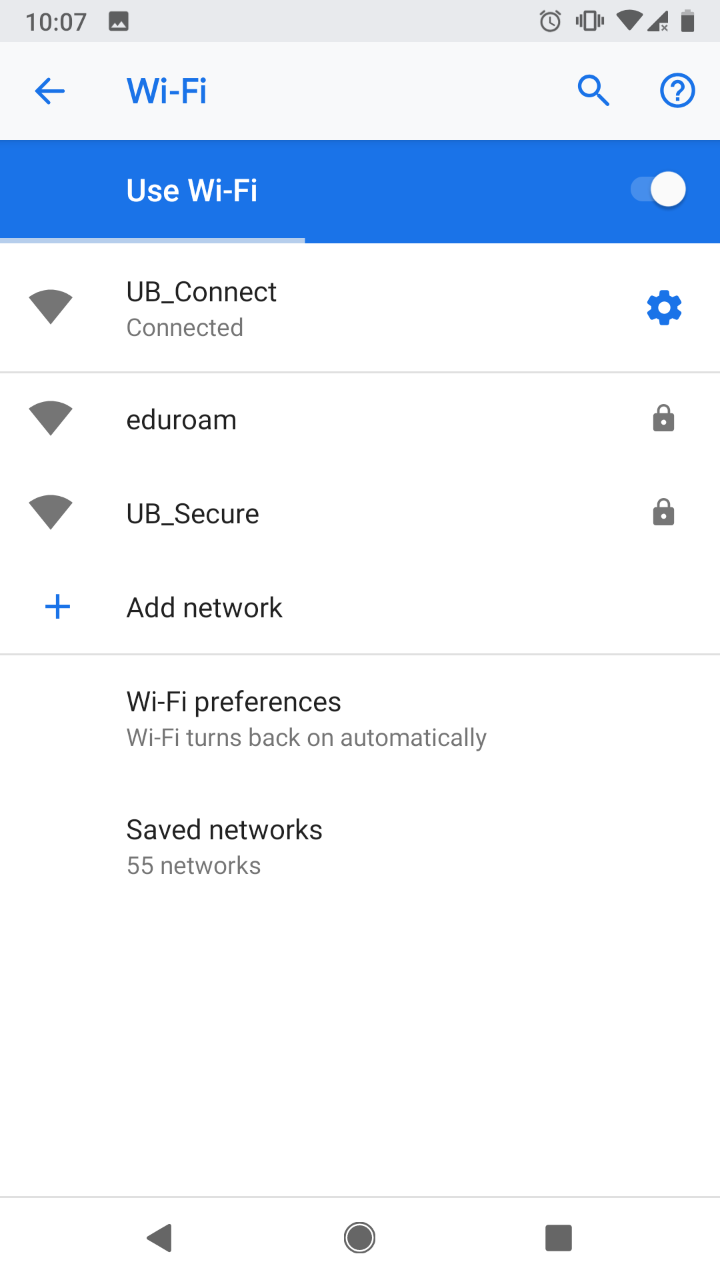
Task: Connect to the eduroam network
Action: 300,420
